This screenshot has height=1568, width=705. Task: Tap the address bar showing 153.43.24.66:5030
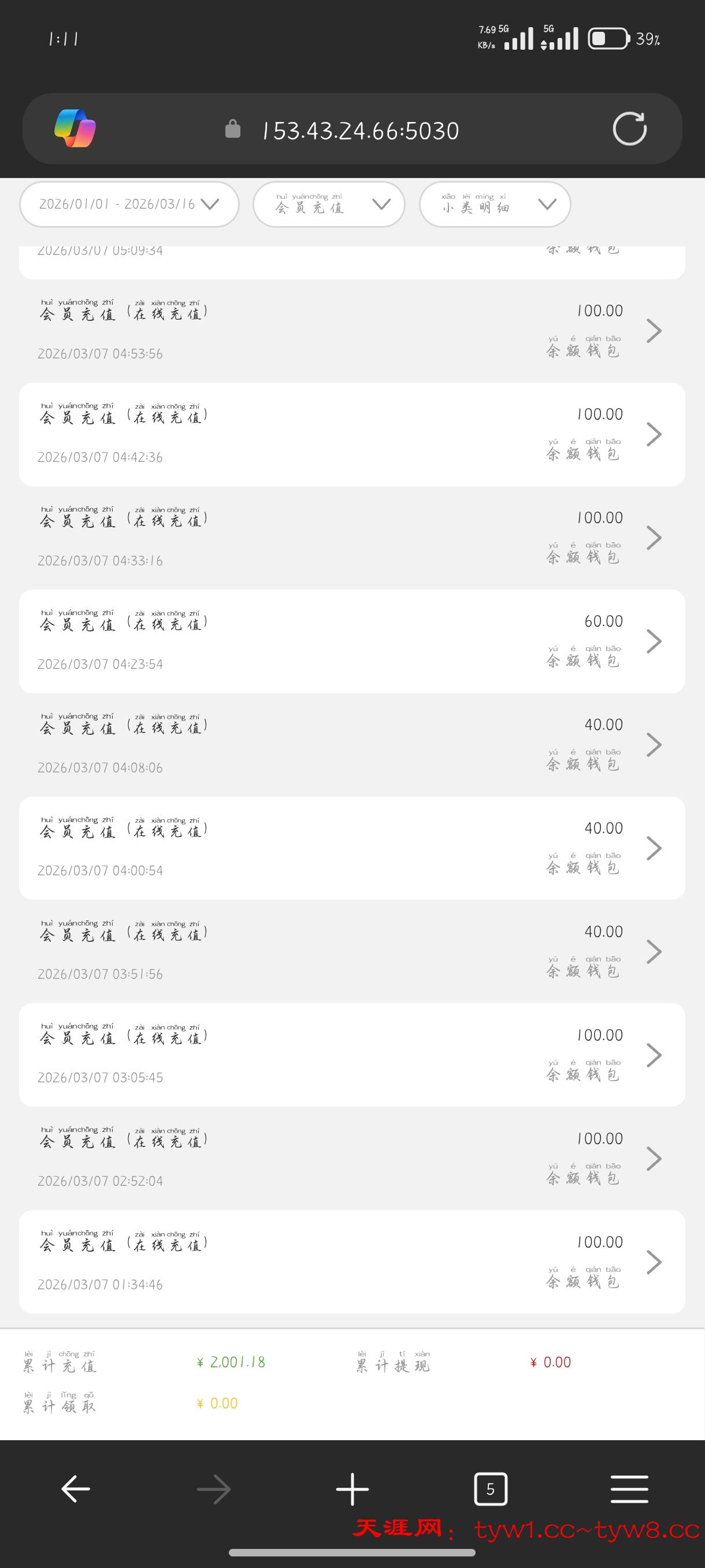[x=360, y=131]
